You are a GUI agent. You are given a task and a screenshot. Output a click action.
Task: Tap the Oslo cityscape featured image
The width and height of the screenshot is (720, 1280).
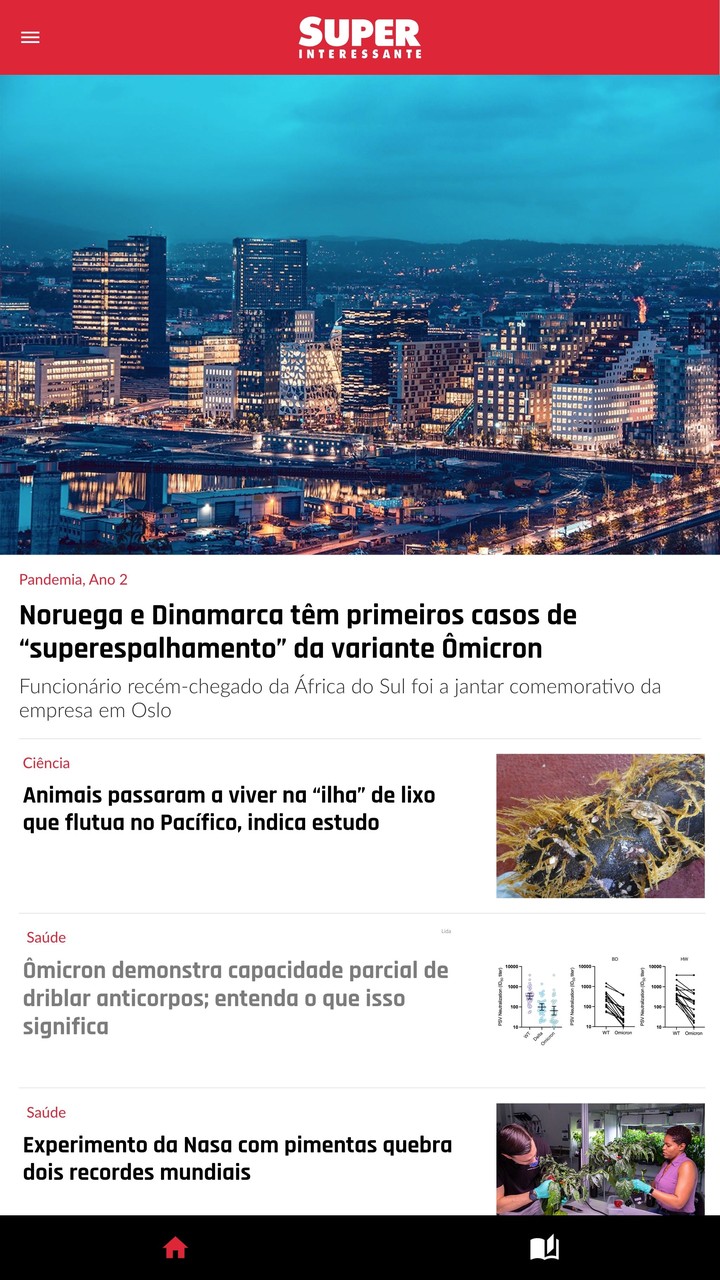360,318
